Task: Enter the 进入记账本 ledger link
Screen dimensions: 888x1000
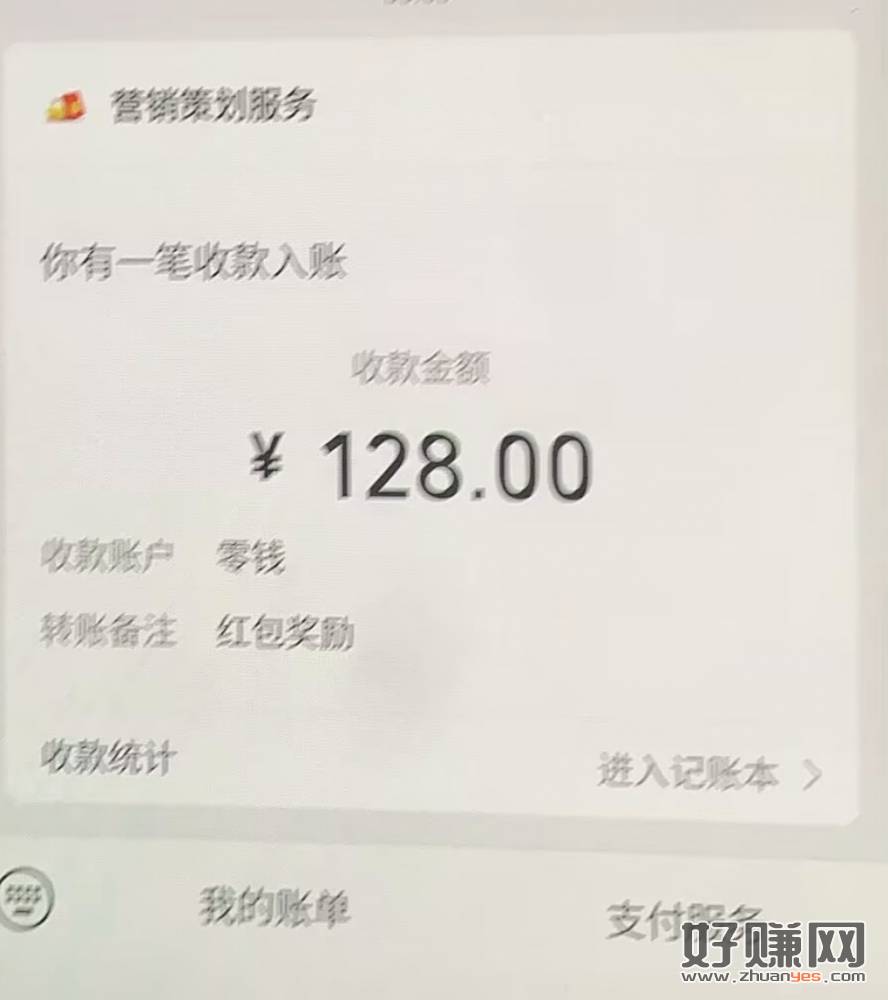Action: [708, 773]
